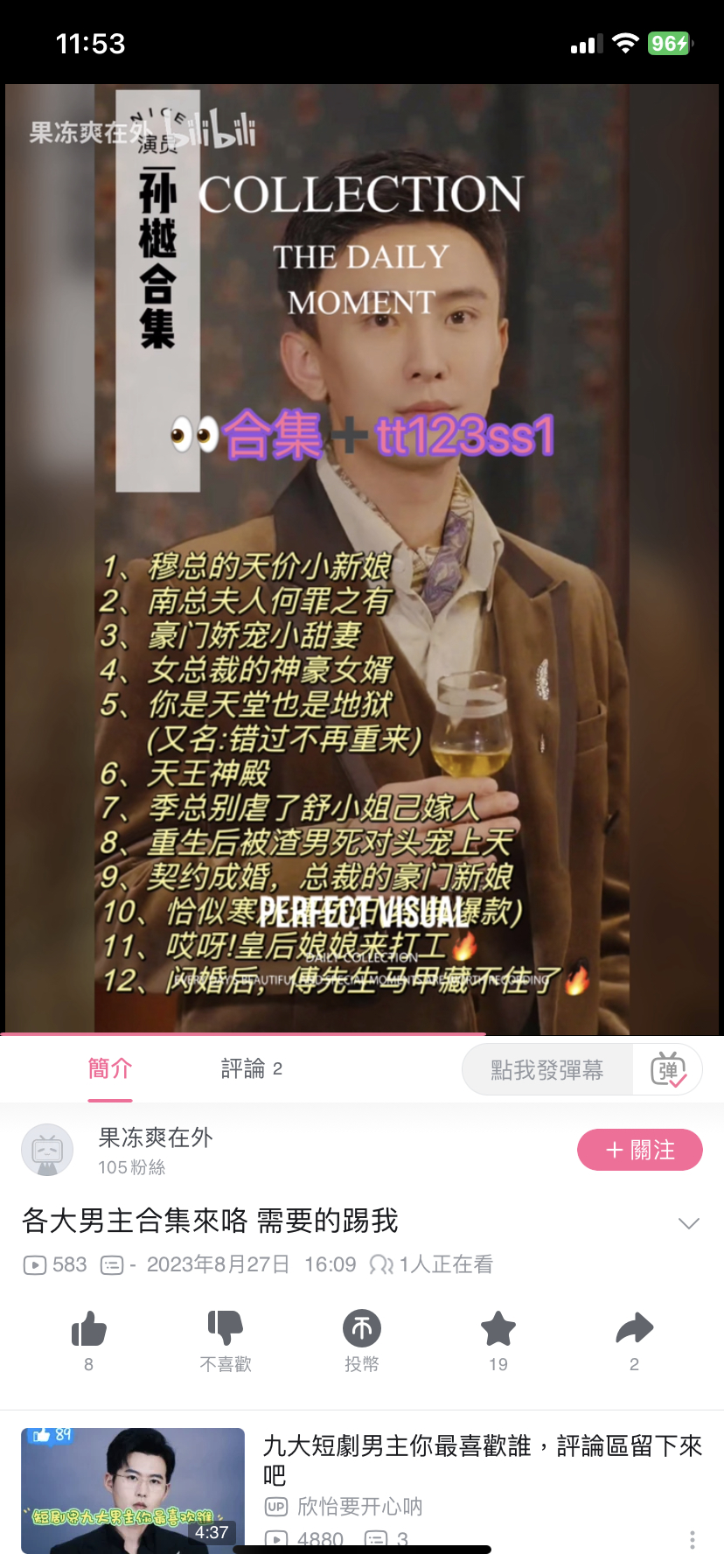Screen dimensions: 724x1568
Task: Expand the video description chevron
Action: coord(689,1223)
